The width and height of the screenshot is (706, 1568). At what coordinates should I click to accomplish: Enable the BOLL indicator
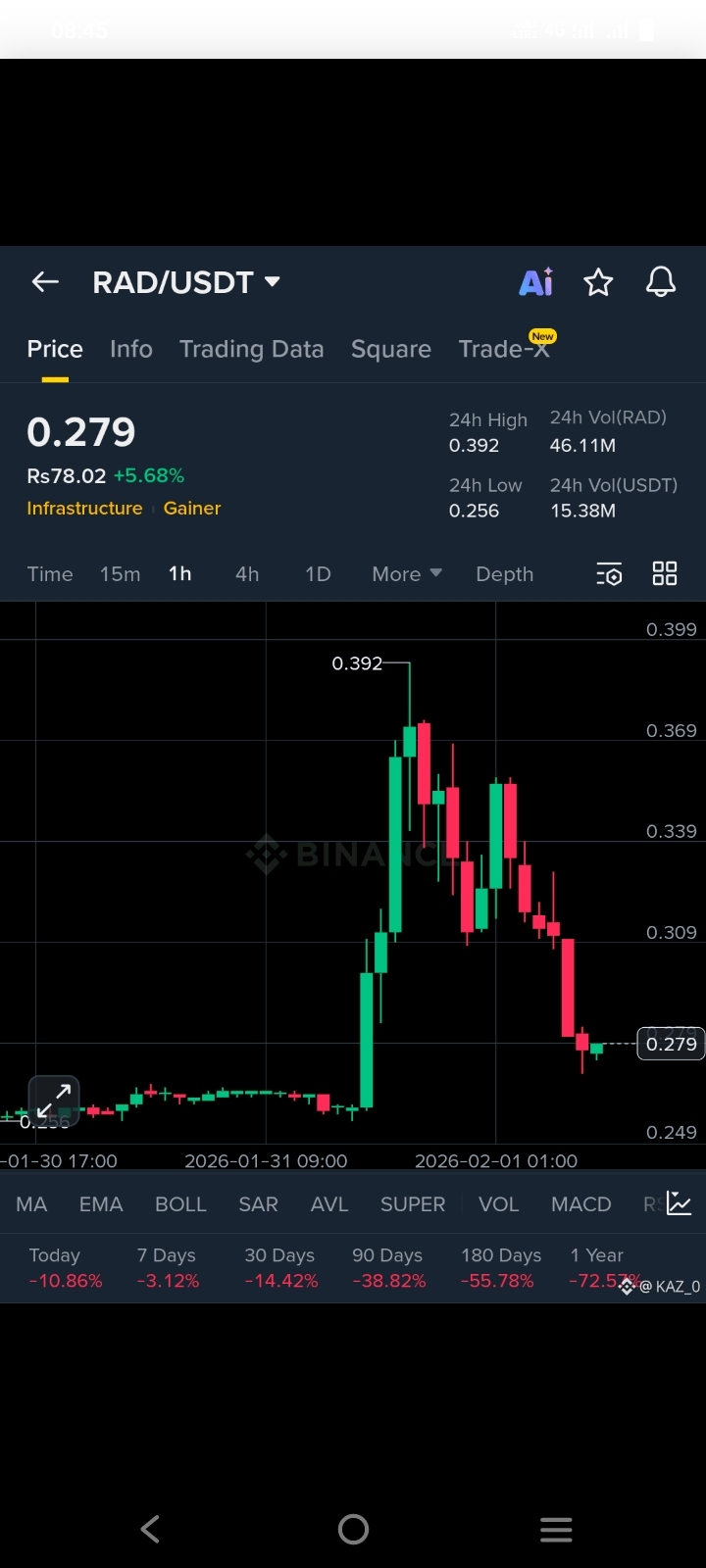180,1204
